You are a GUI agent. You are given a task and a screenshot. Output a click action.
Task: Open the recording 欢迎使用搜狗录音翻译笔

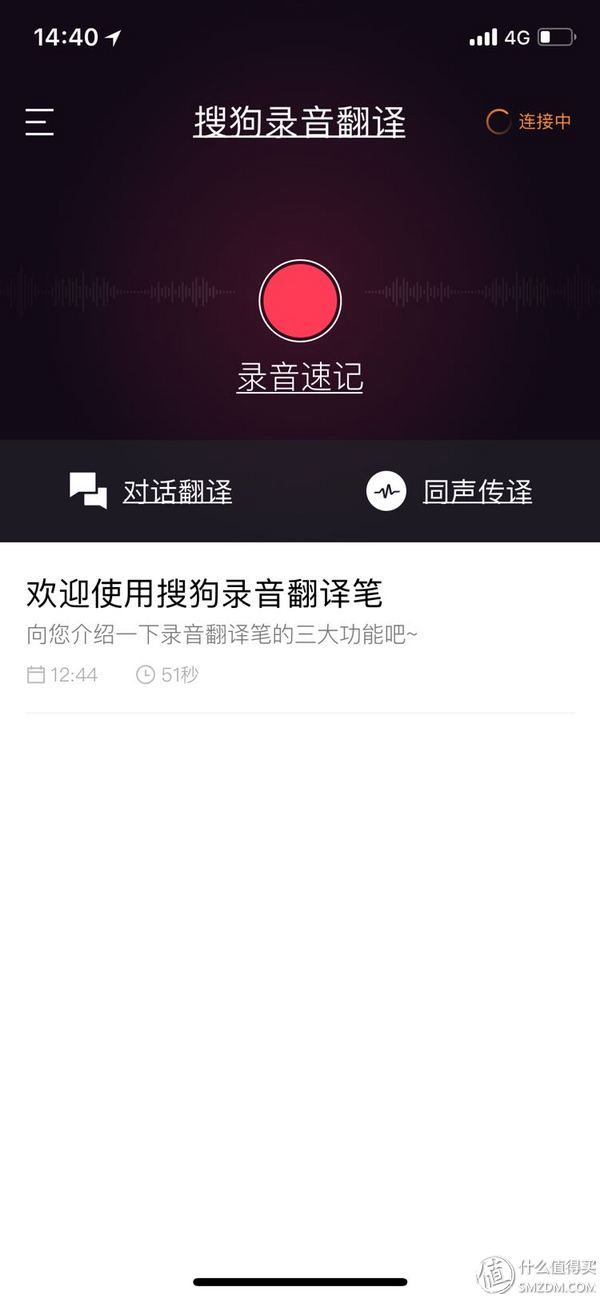click(300, 632)
